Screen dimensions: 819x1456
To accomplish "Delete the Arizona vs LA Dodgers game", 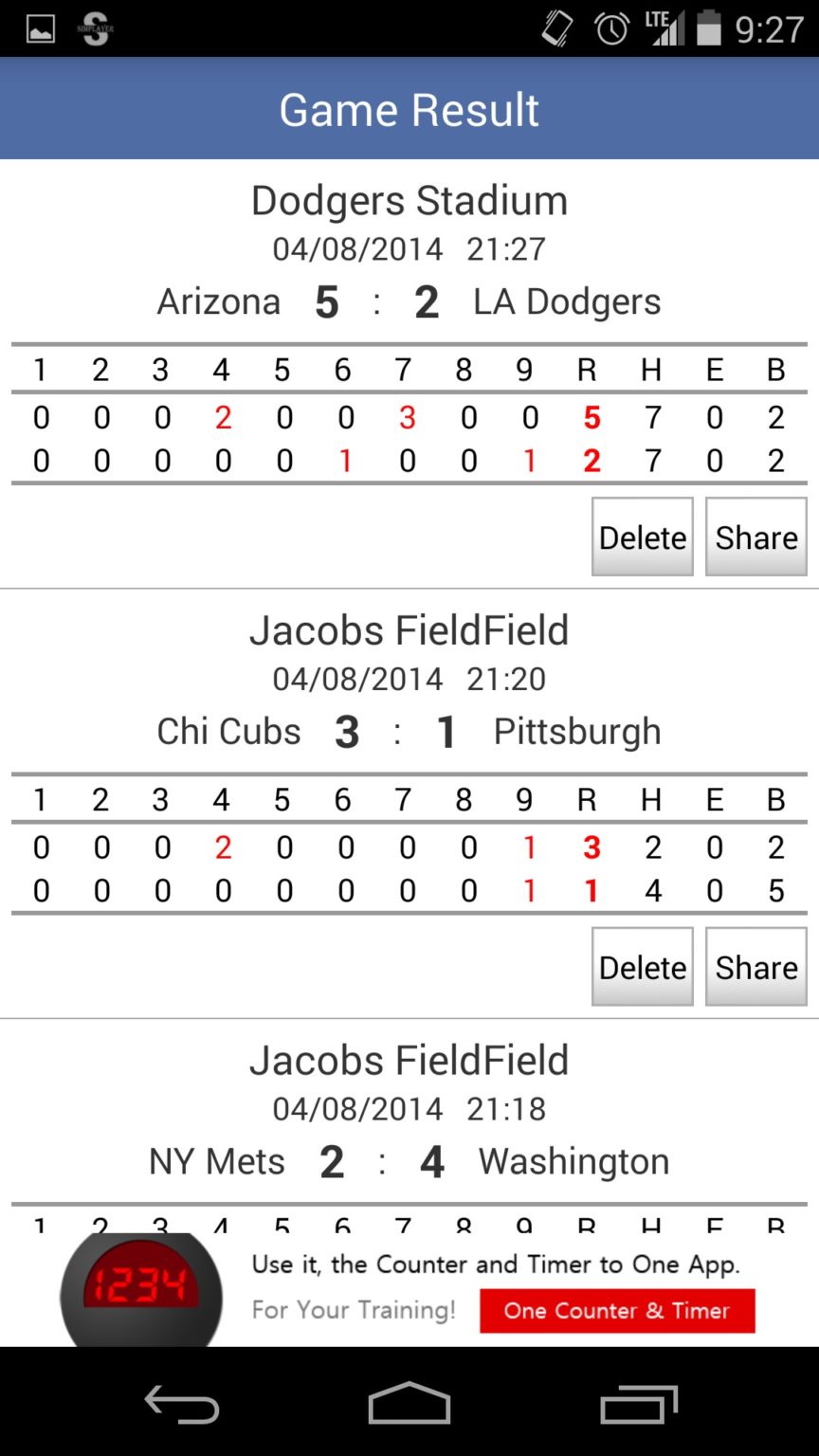I will coord(642,537).
